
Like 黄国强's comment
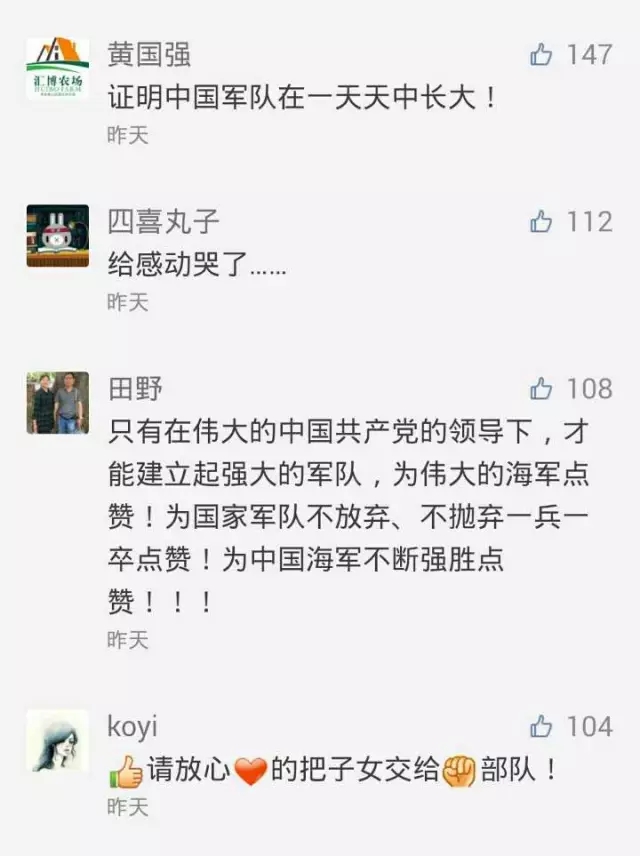[541, 55]
